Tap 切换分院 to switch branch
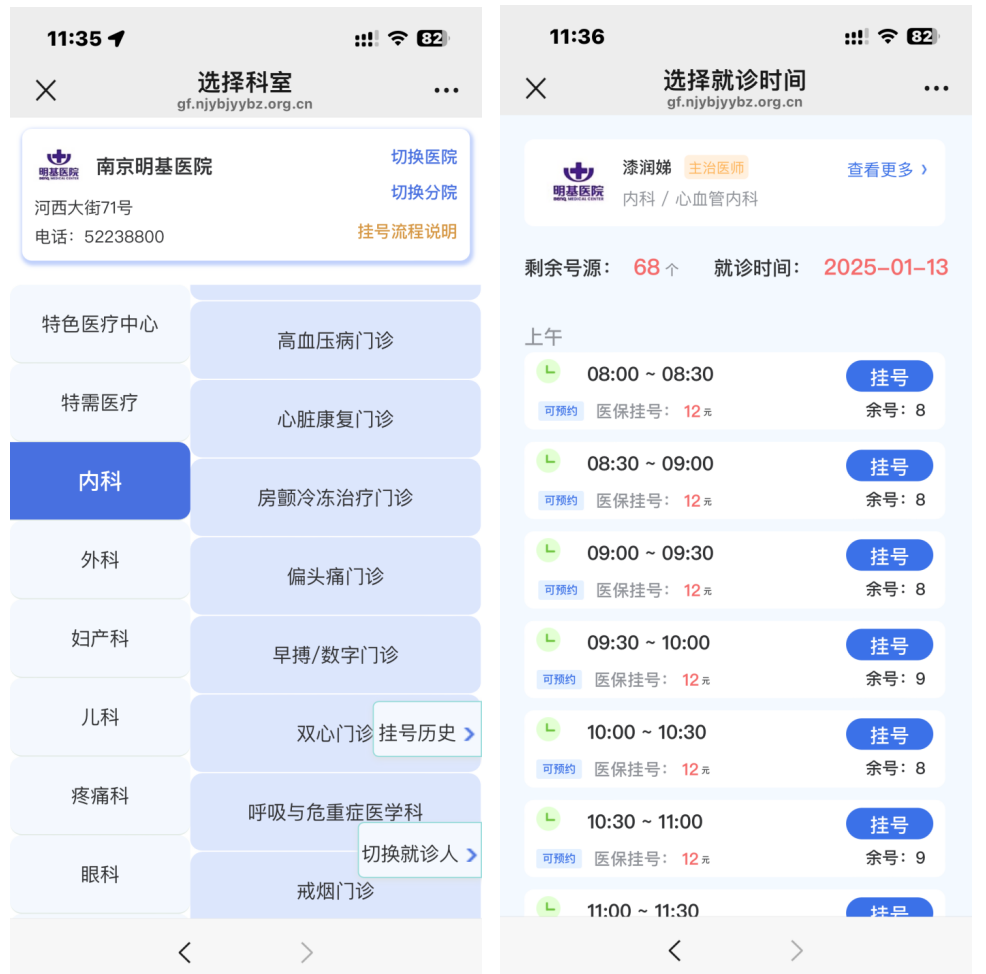986x974 pixels. pos(423,192)
